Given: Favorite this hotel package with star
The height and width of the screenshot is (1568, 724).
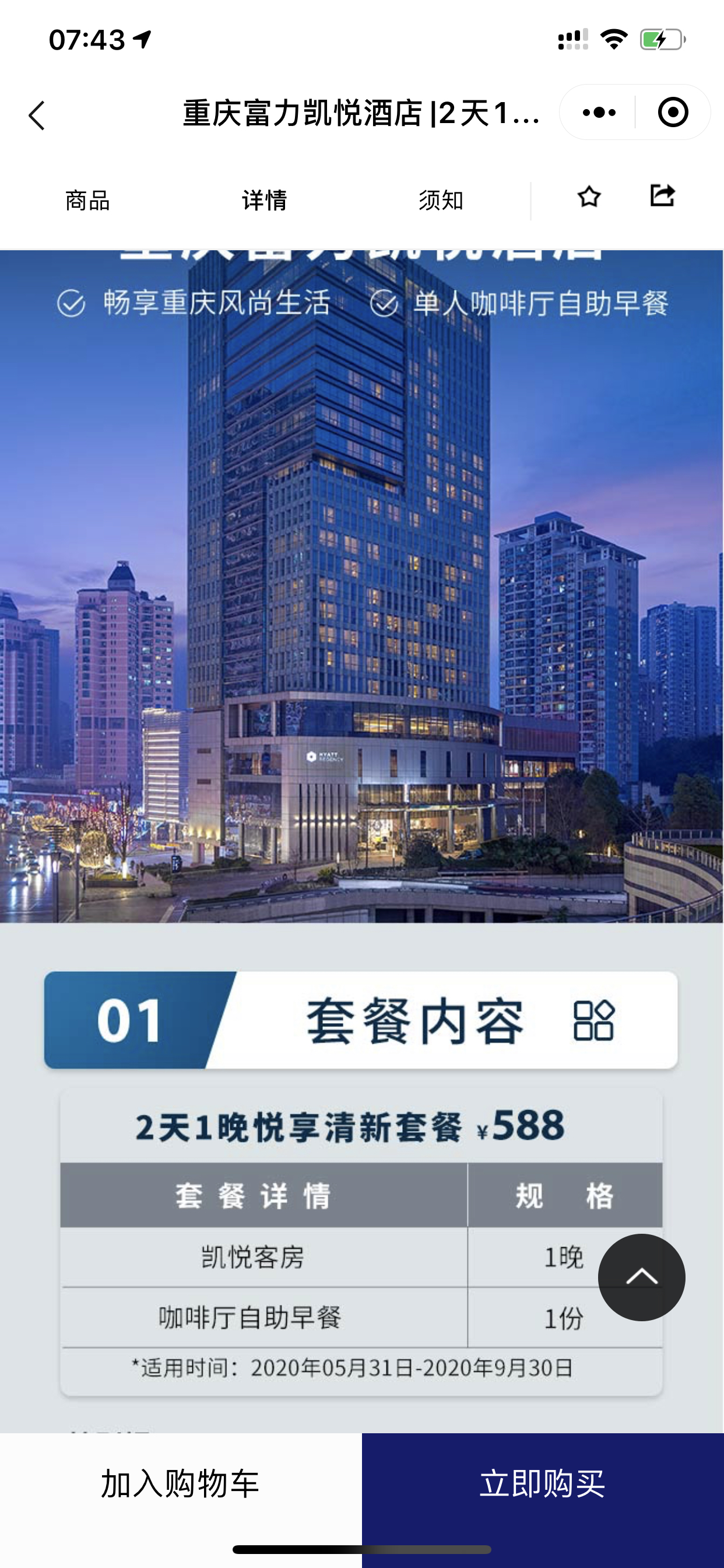Looking at the screenshot, I should pos(589,197).
